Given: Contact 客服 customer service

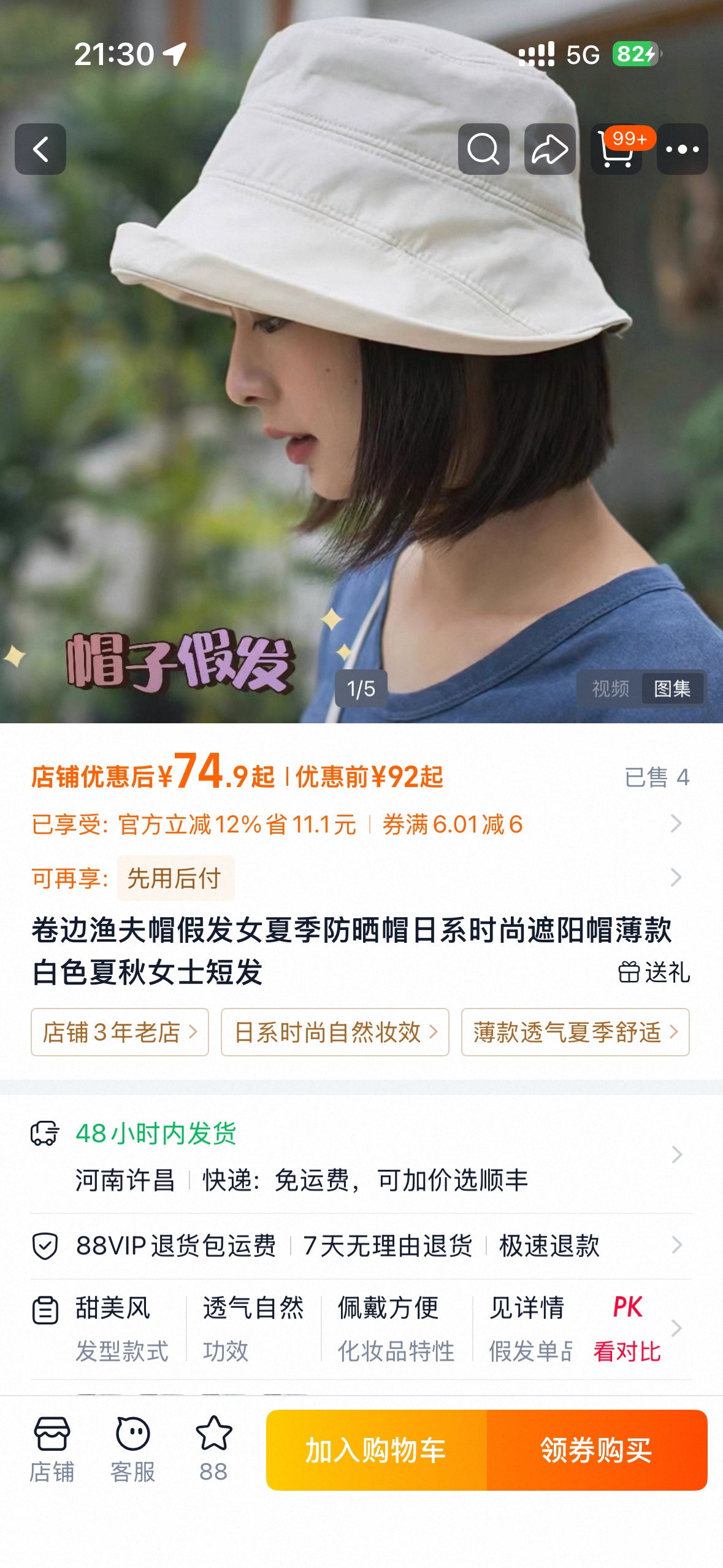Looking at the screenshot, I should tap(133, 1450).
